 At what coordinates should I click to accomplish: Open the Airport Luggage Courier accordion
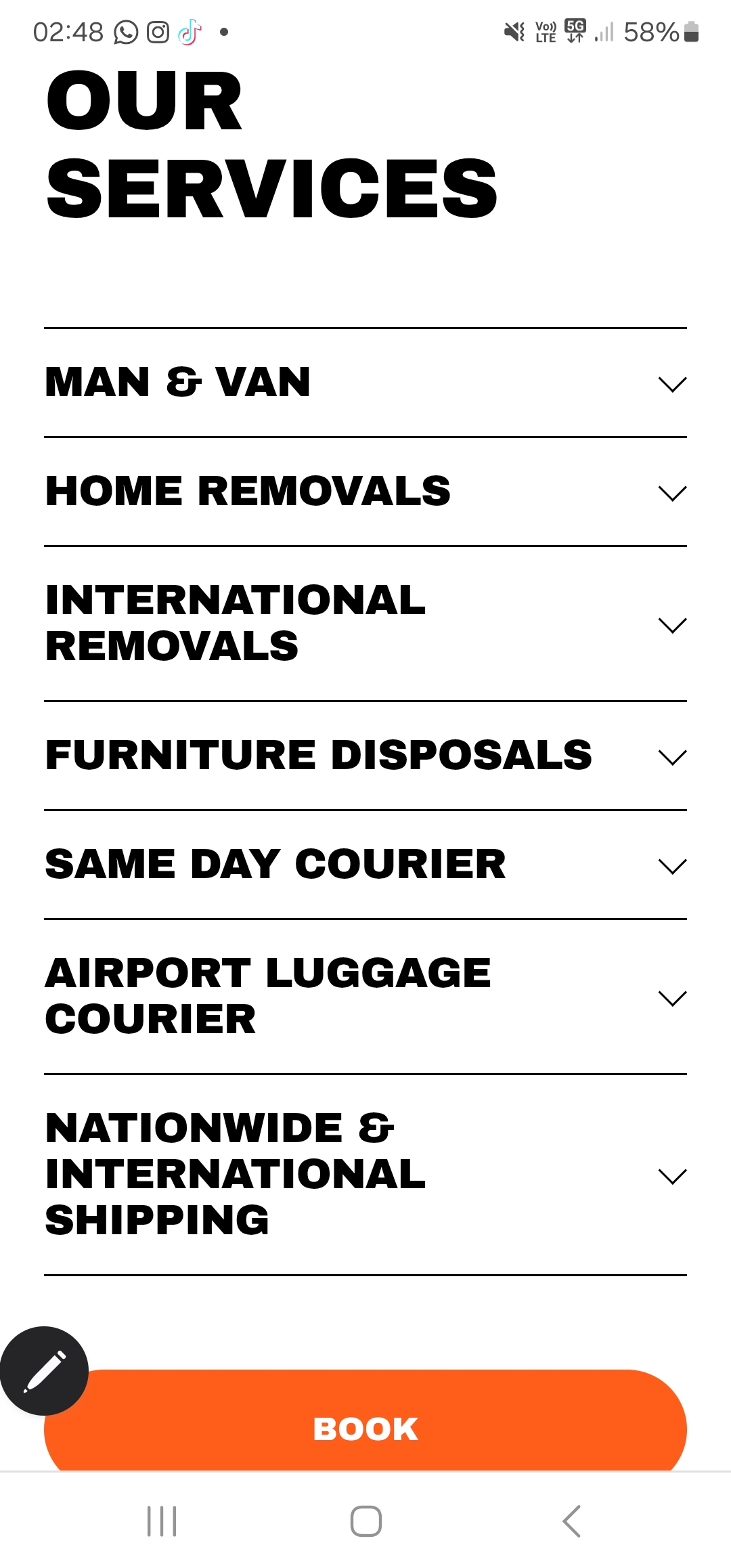tap(365, 997)
